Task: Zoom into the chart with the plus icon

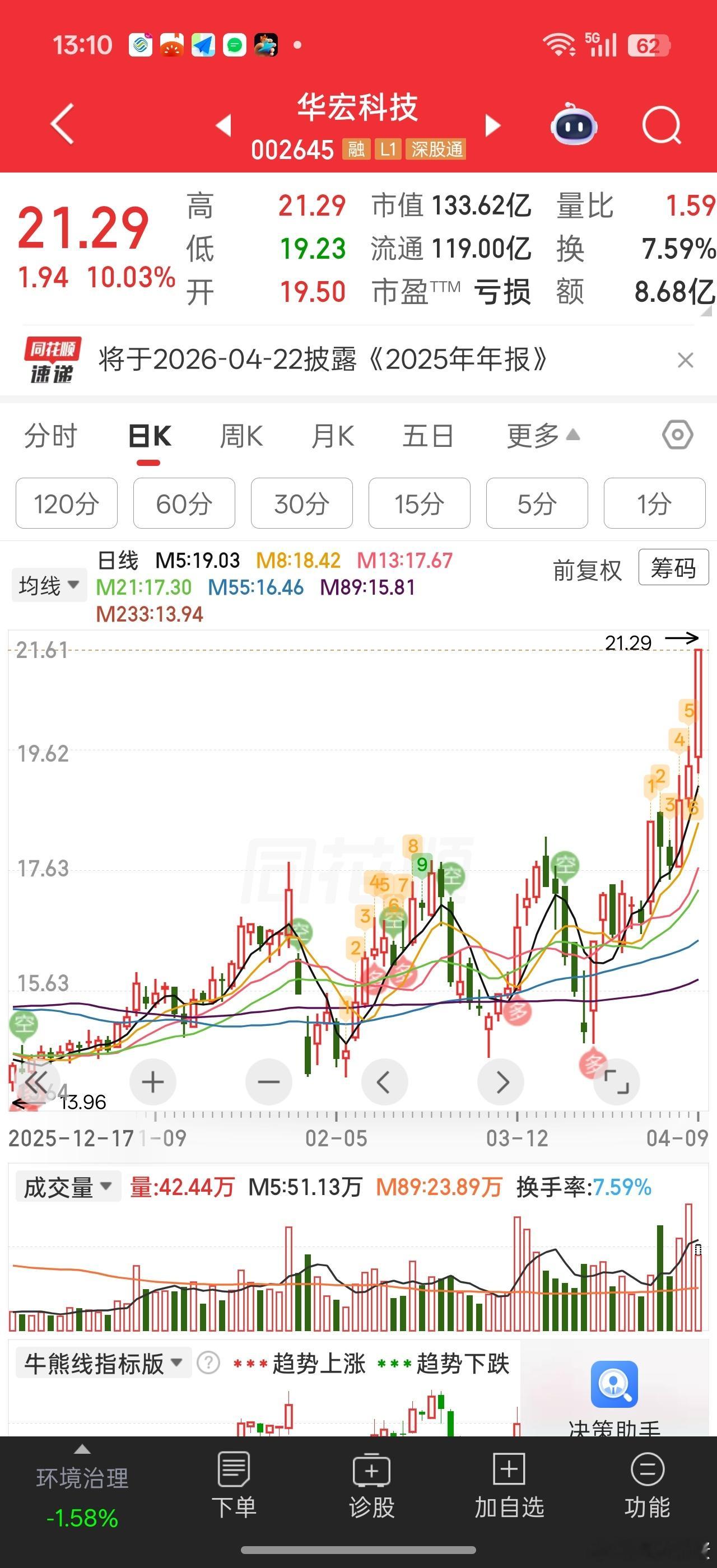Action: (152, 1082)
